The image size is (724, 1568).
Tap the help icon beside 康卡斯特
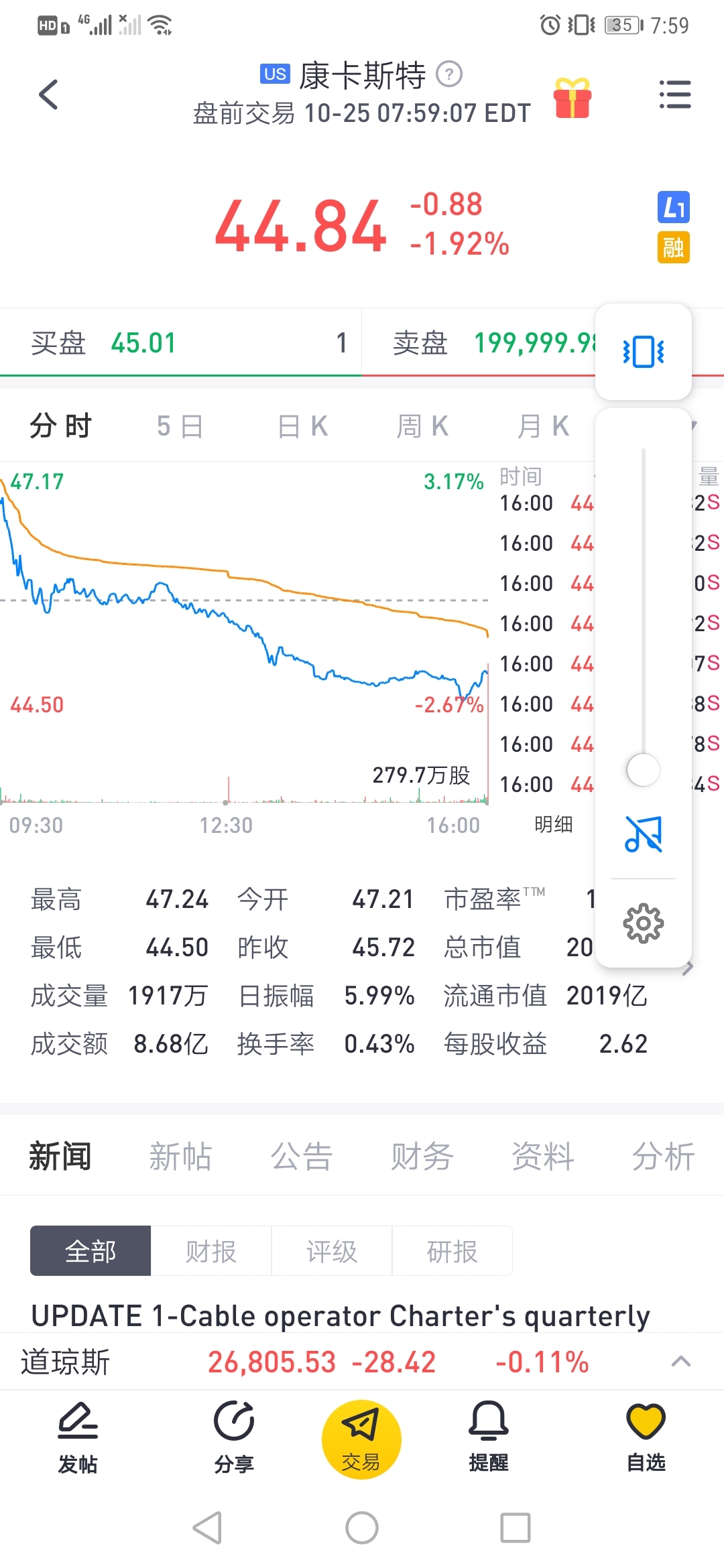(x=449, y=74)
